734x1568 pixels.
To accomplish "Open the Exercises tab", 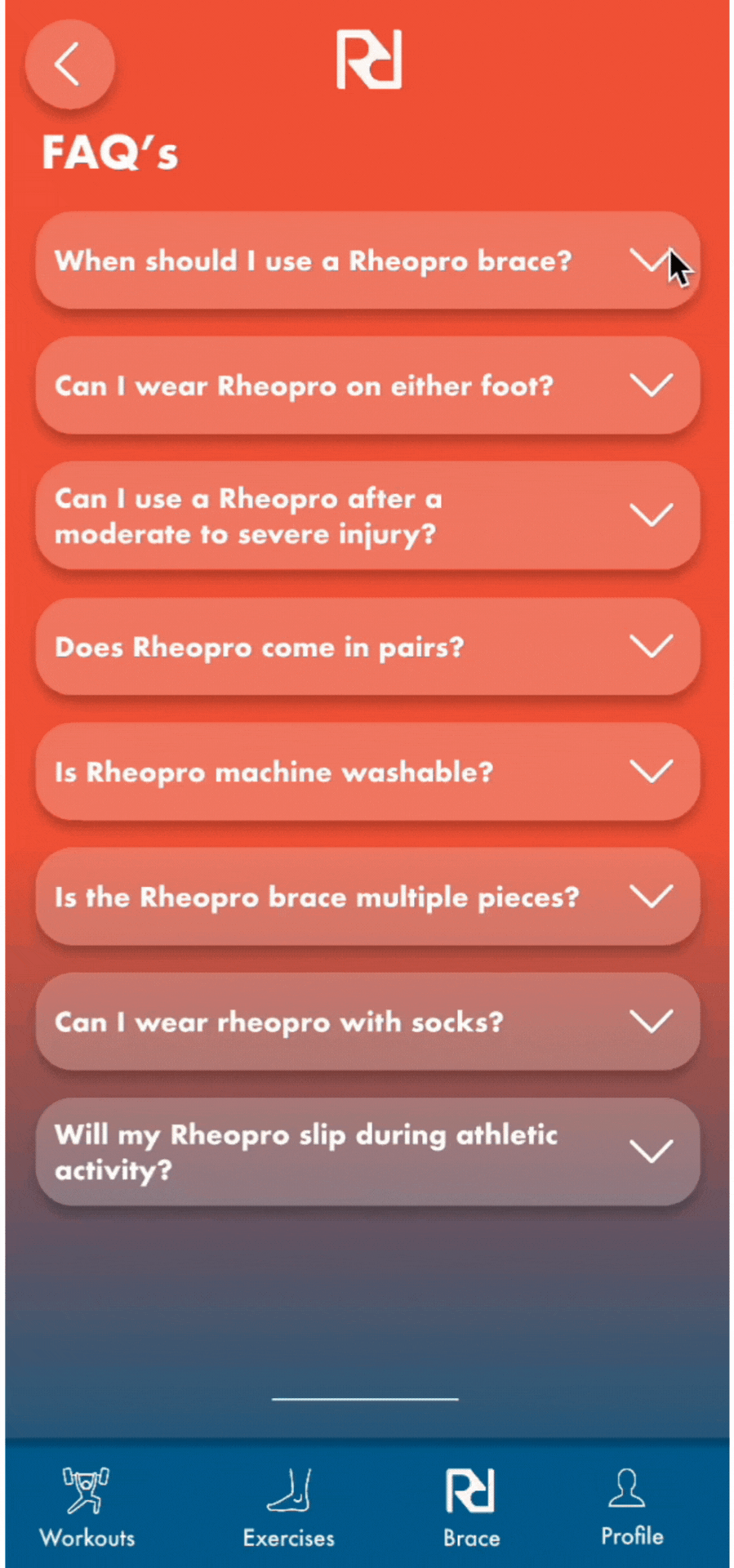I will 289,1508.
